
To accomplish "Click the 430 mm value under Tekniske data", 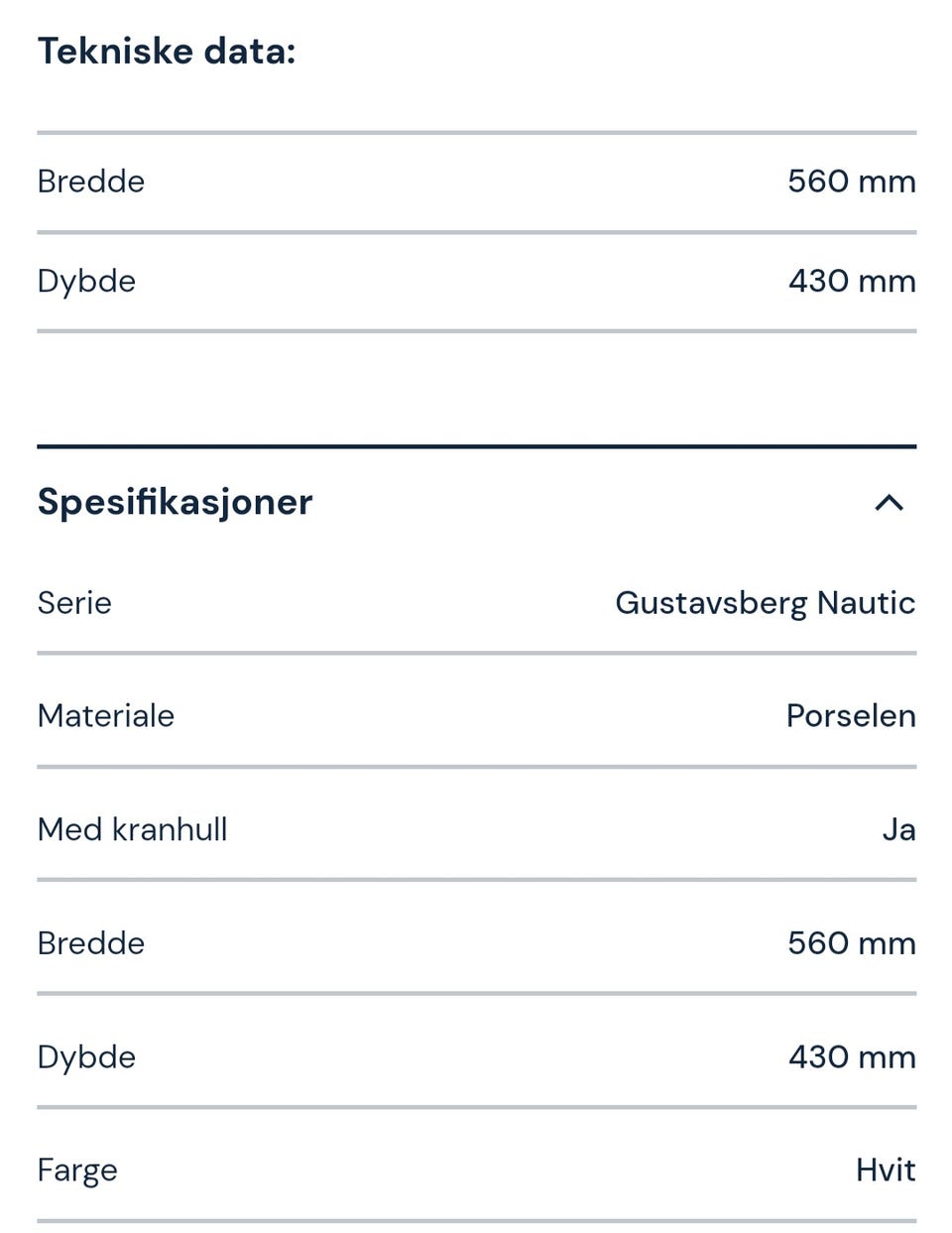I will (851, 281).
